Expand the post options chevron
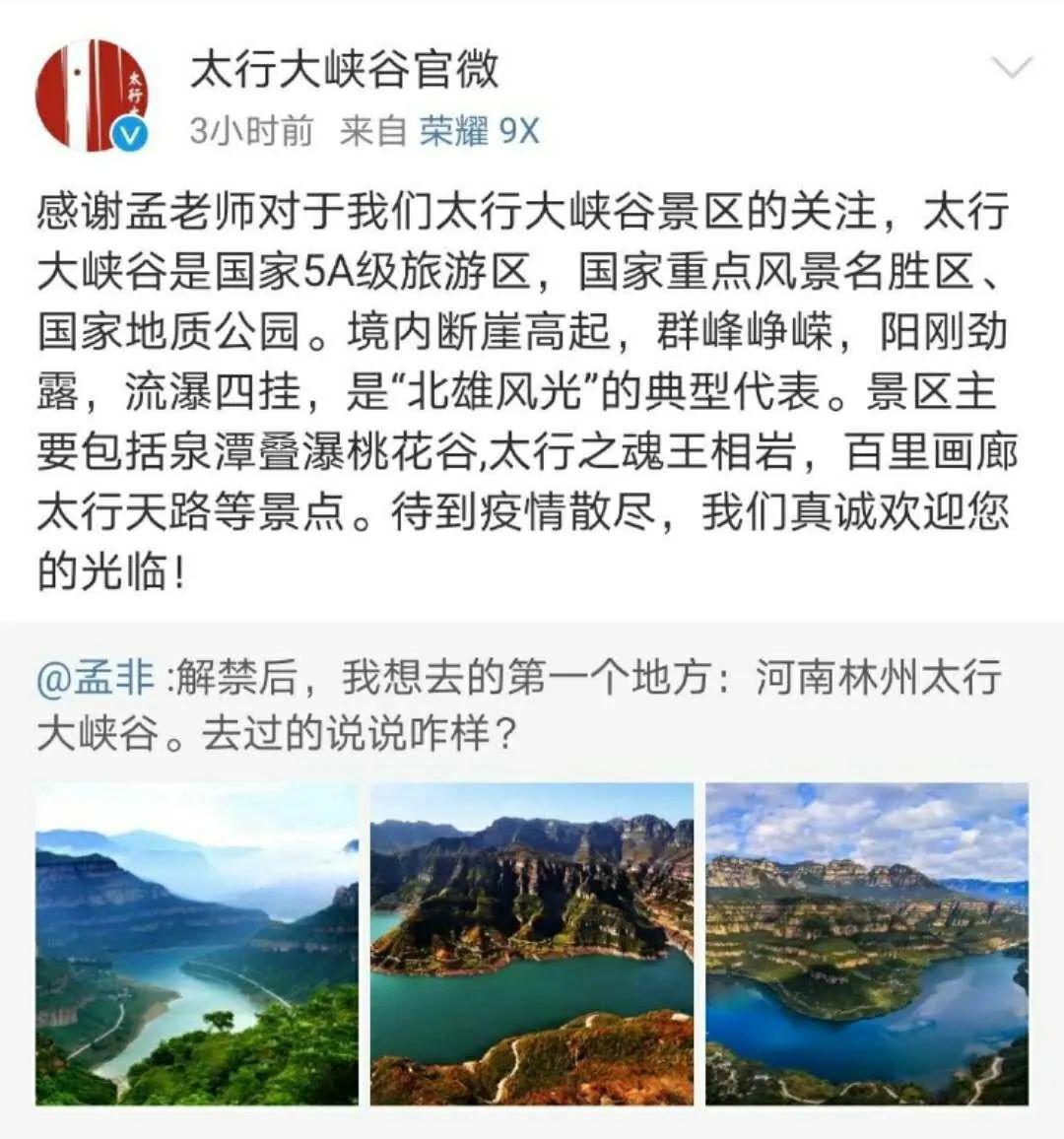This screenshot has width=1064, height=1139. point(1011,68)
